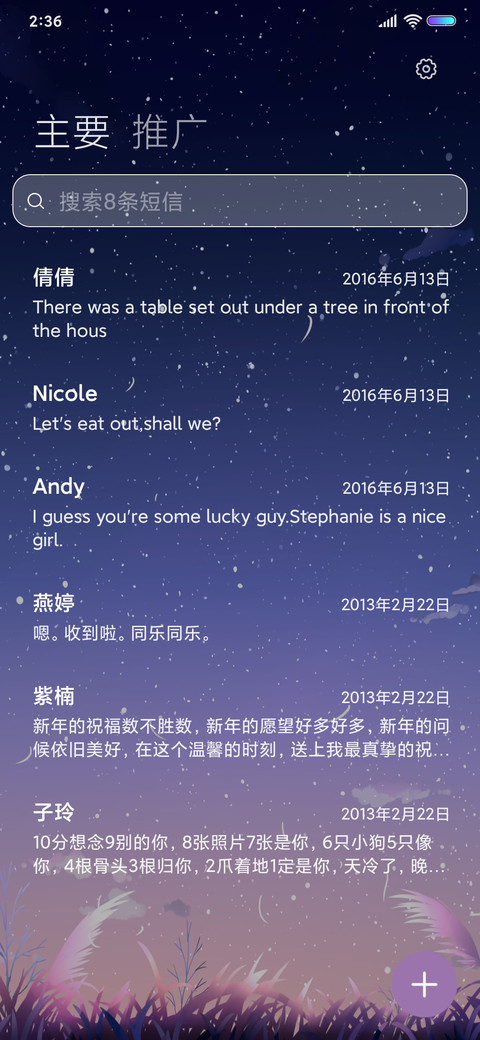Tap the 搜索8条短信 search box
The image size is (480, 1040).
pos(240,201)
